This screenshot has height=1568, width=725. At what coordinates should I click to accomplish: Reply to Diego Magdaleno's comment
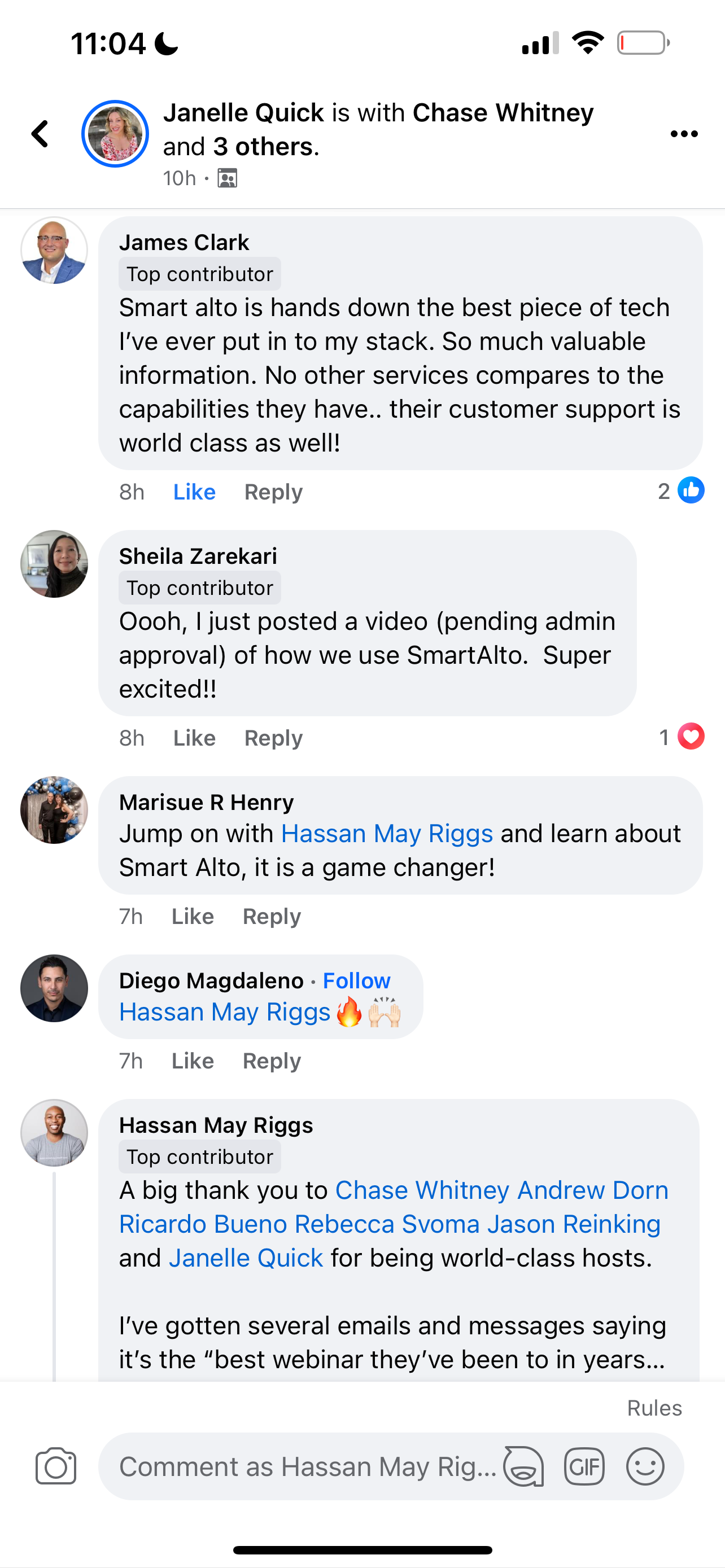click(x=272, y=1061)
